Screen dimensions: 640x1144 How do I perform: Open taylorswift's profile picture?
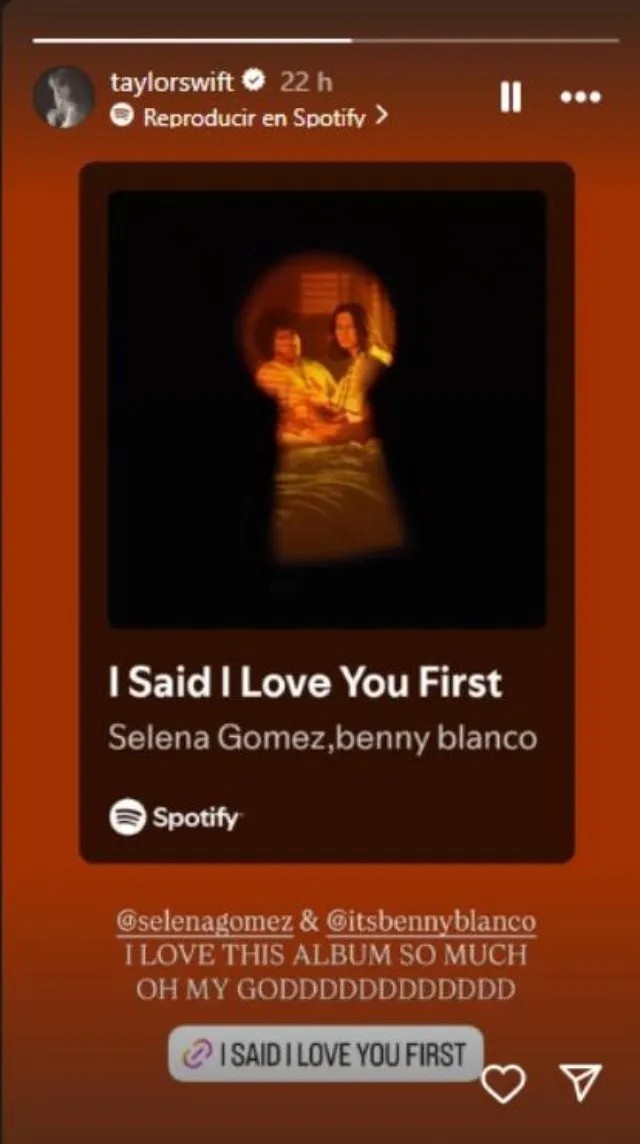point(64,97)
